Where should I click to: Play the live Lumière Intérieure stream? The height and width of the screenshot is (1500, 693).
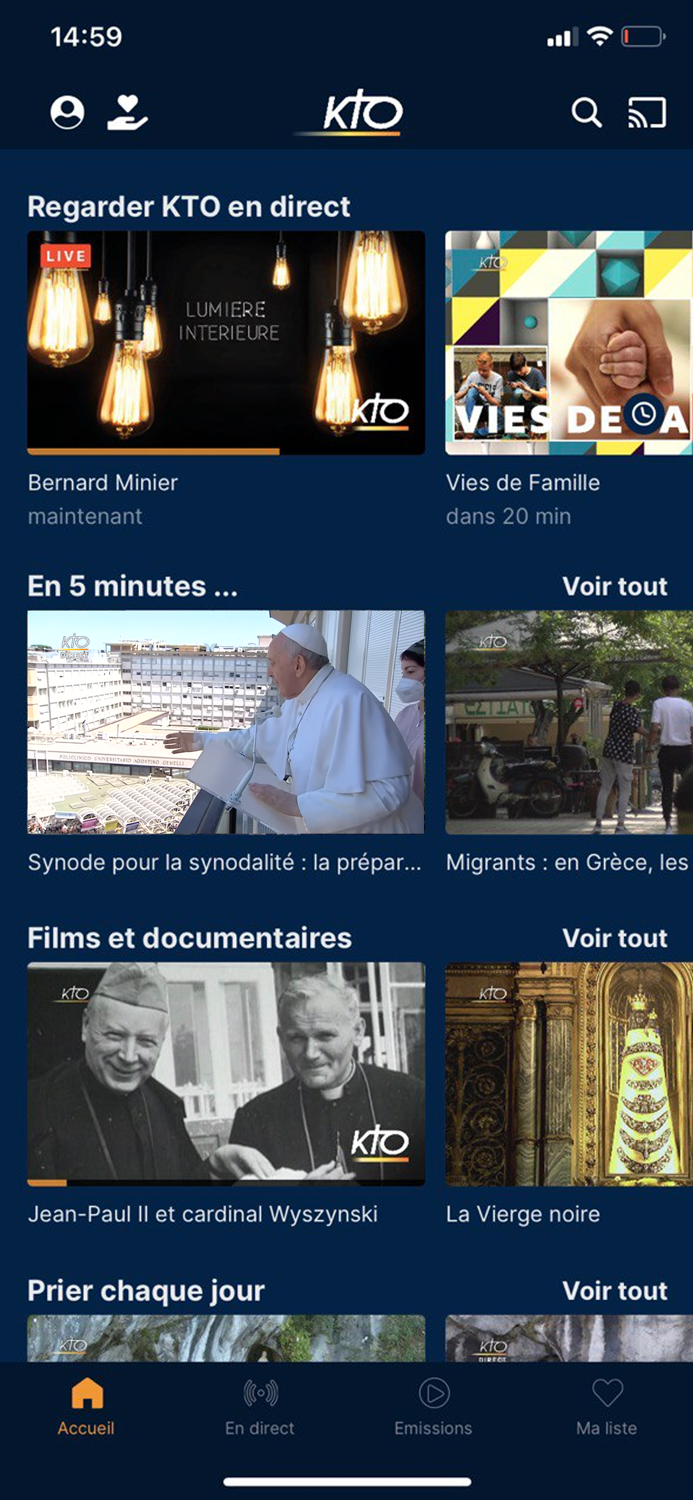pyautogui.click(x=226, y=343)
